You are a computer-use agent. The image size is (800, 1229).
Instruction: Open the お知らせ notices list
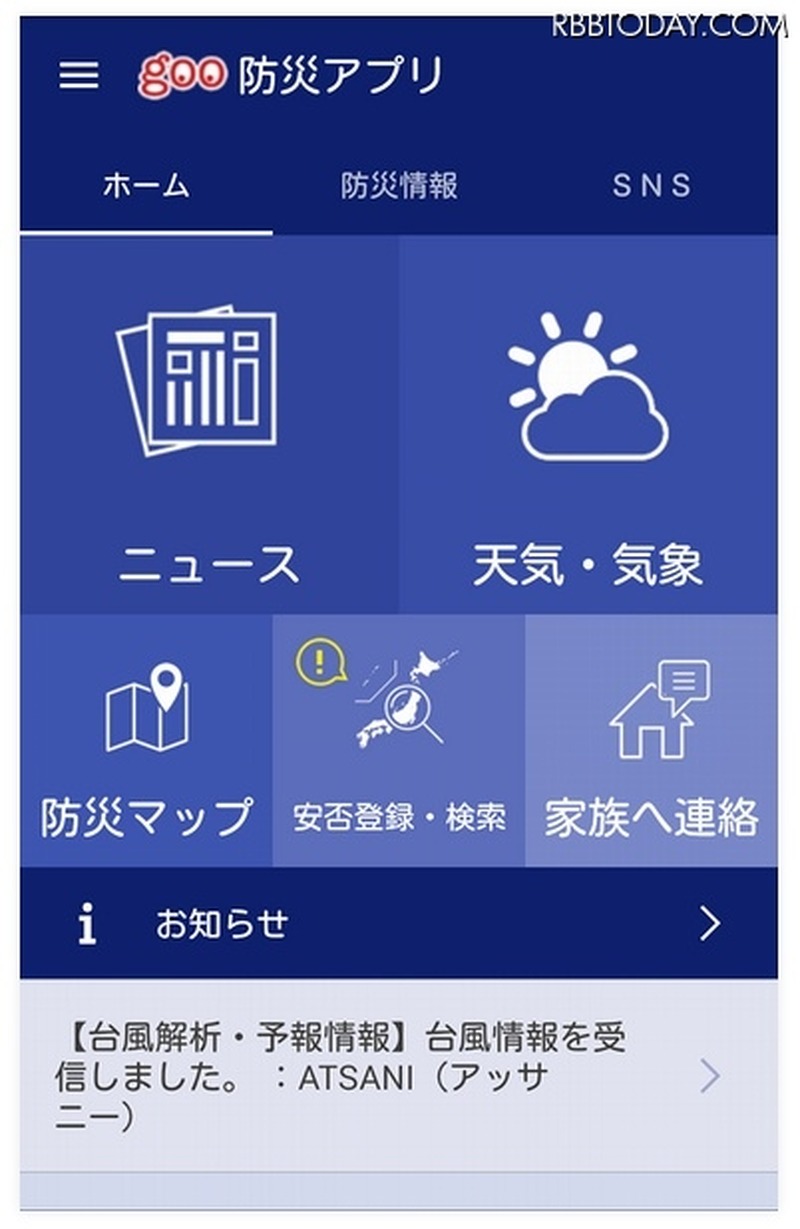398,924
